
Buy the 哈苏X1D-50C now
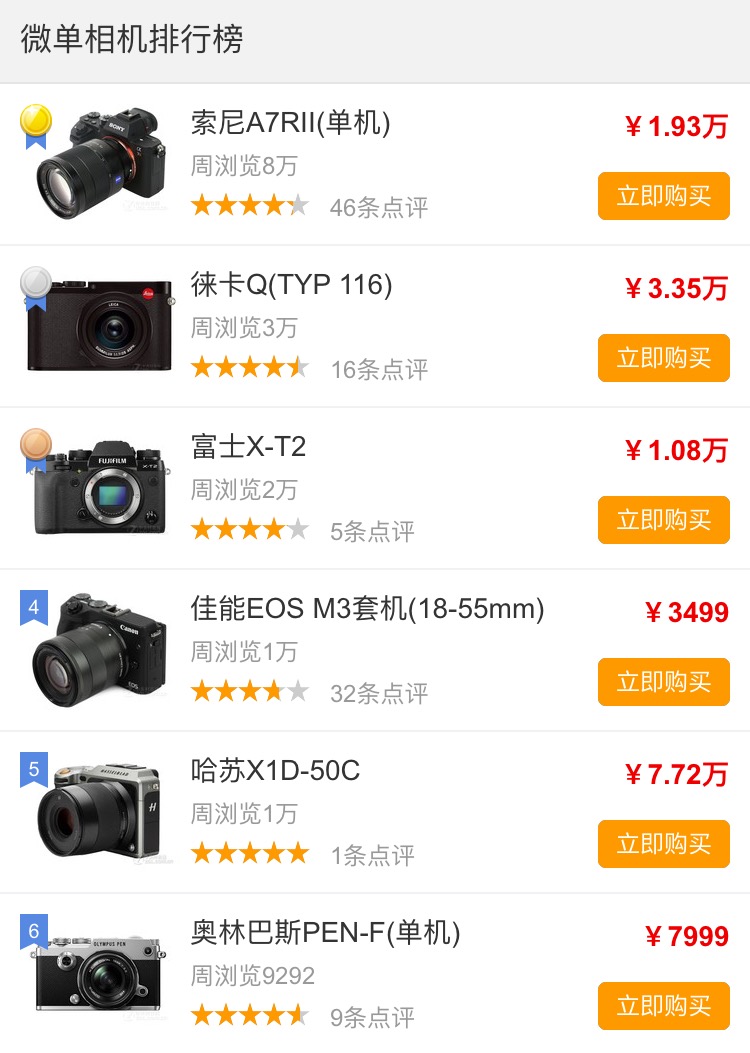pyautogui.click(x=663, y=844)
